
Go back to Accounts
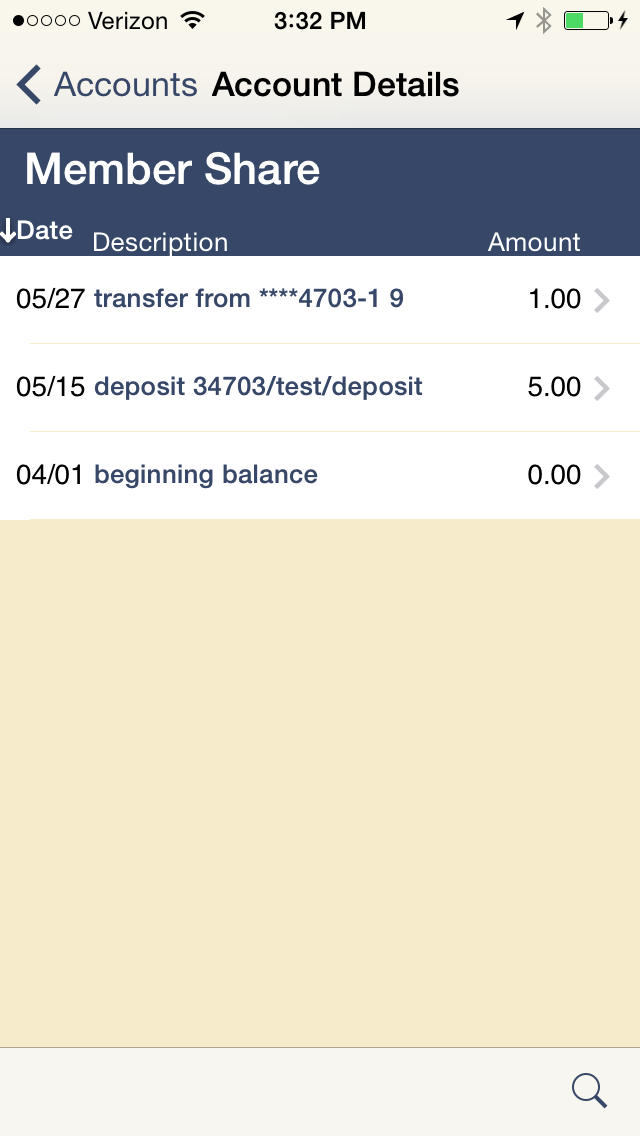pos(107,85)
